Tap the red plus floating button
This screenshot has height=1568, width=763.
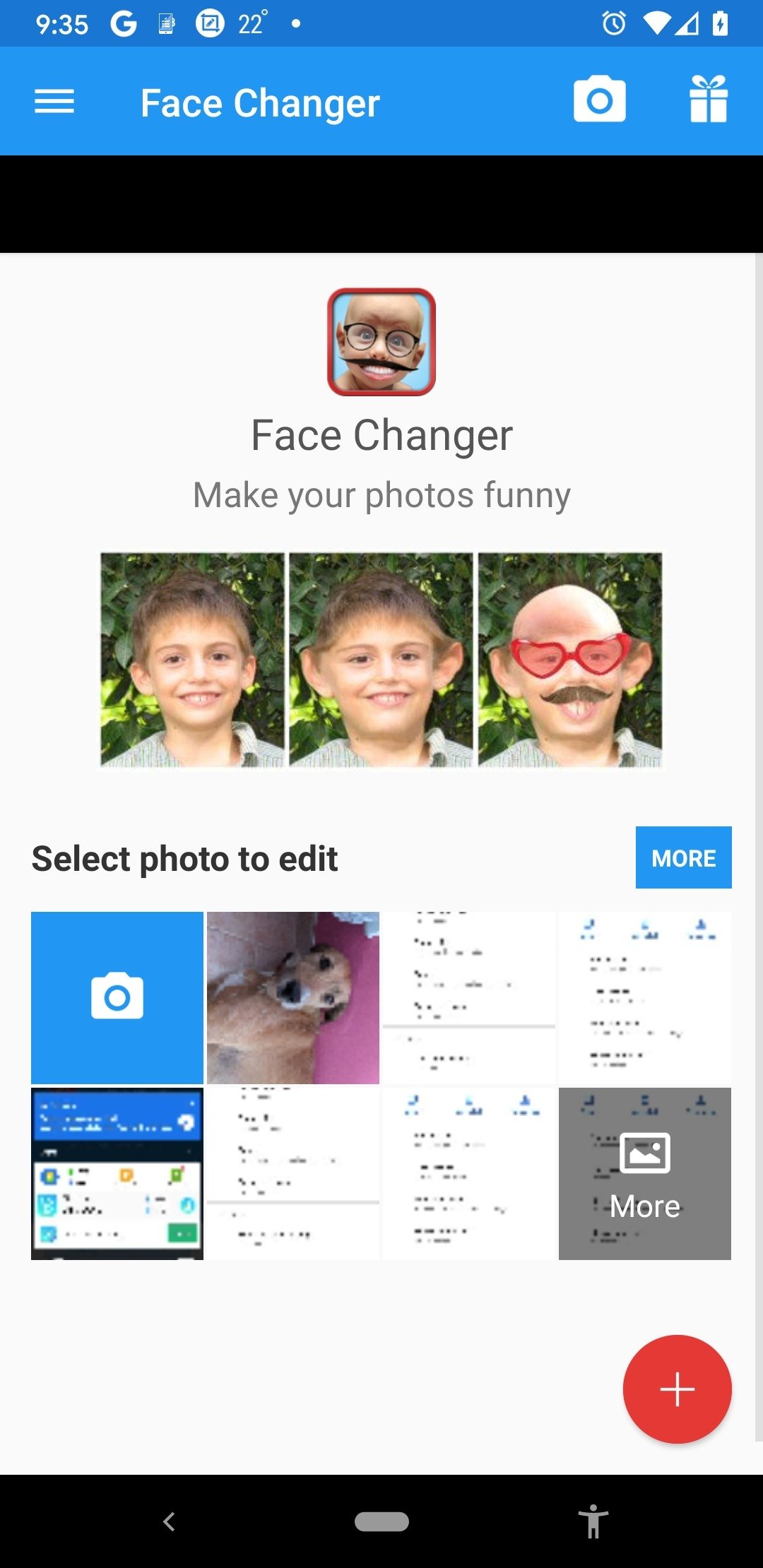pos(677,1389)
